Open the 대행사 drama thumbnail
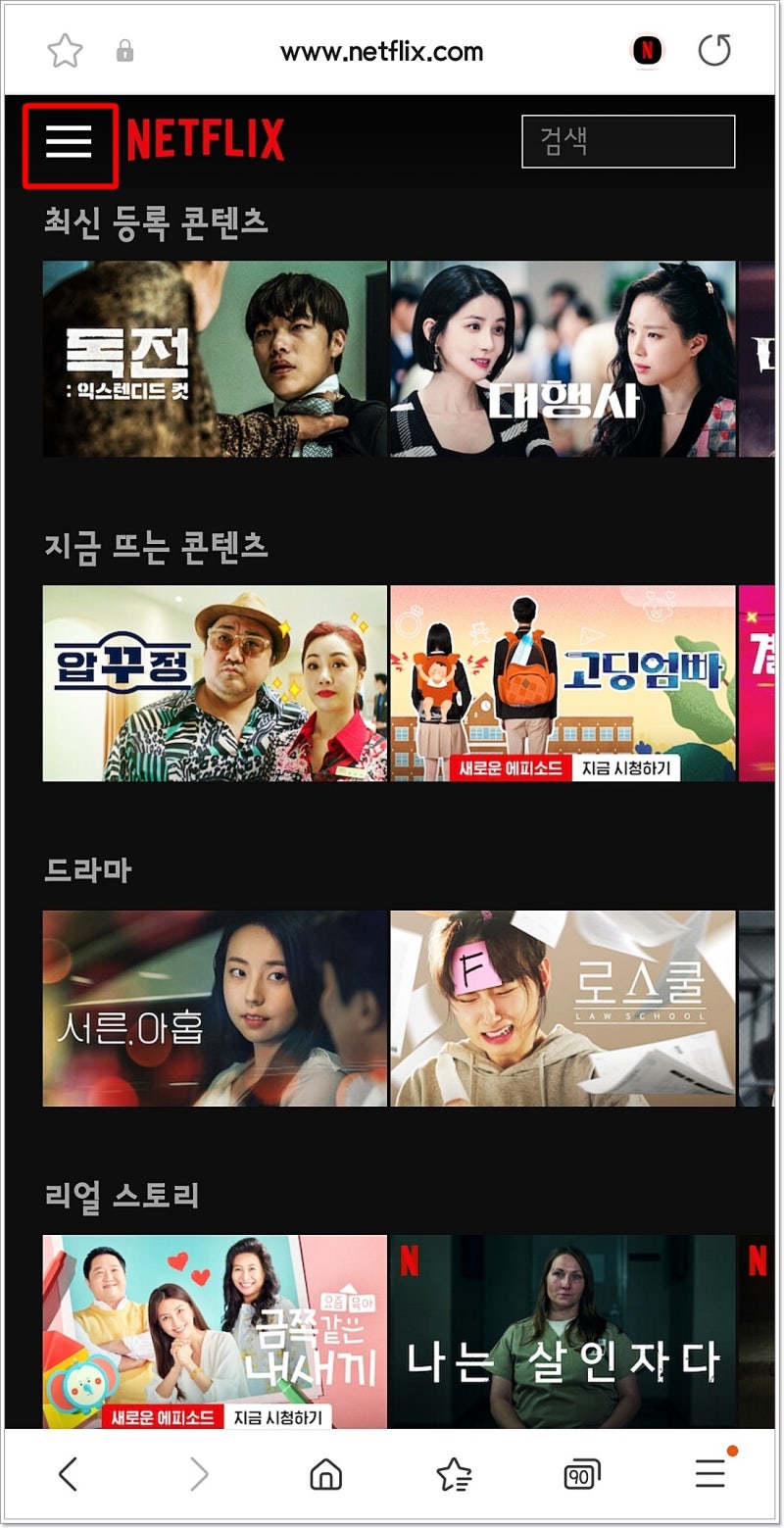784x1528 pixels. click(x=562, y=358)
